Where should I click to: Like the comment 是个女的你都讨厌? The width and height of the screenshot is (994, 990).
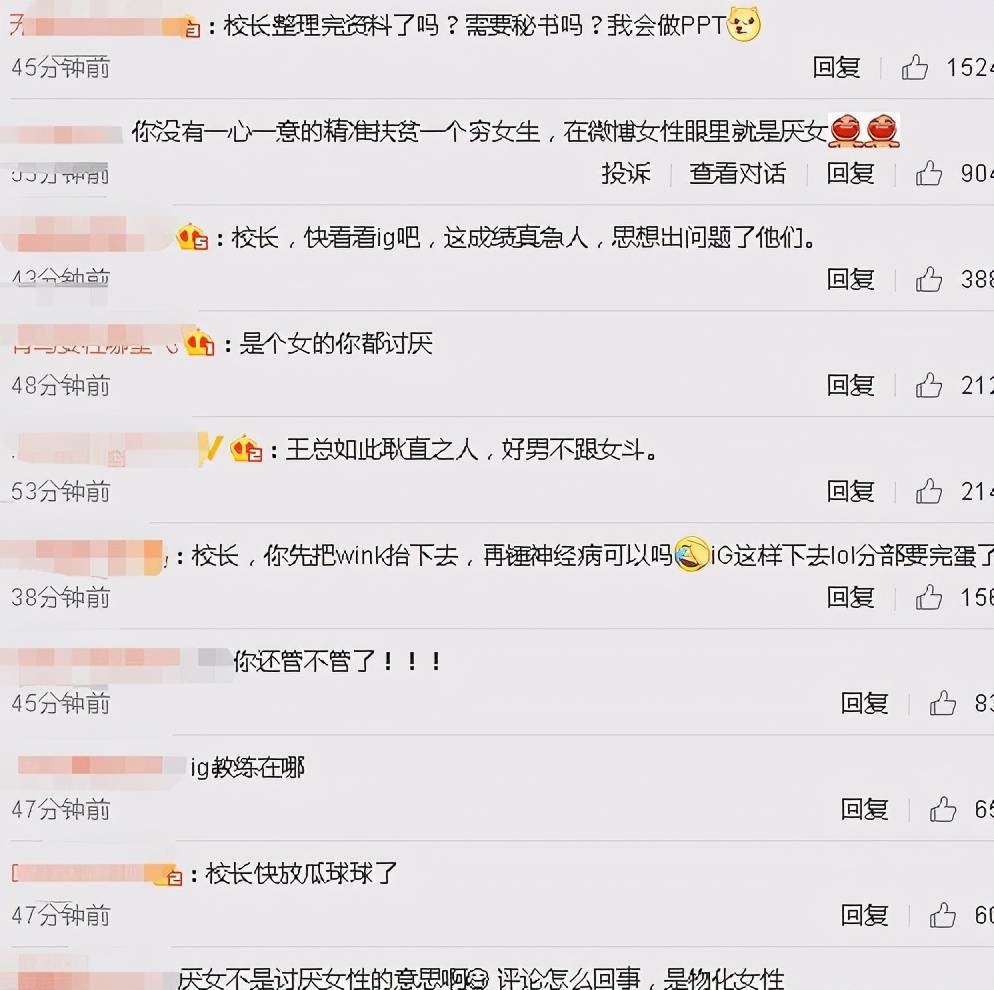click(929, 385)
